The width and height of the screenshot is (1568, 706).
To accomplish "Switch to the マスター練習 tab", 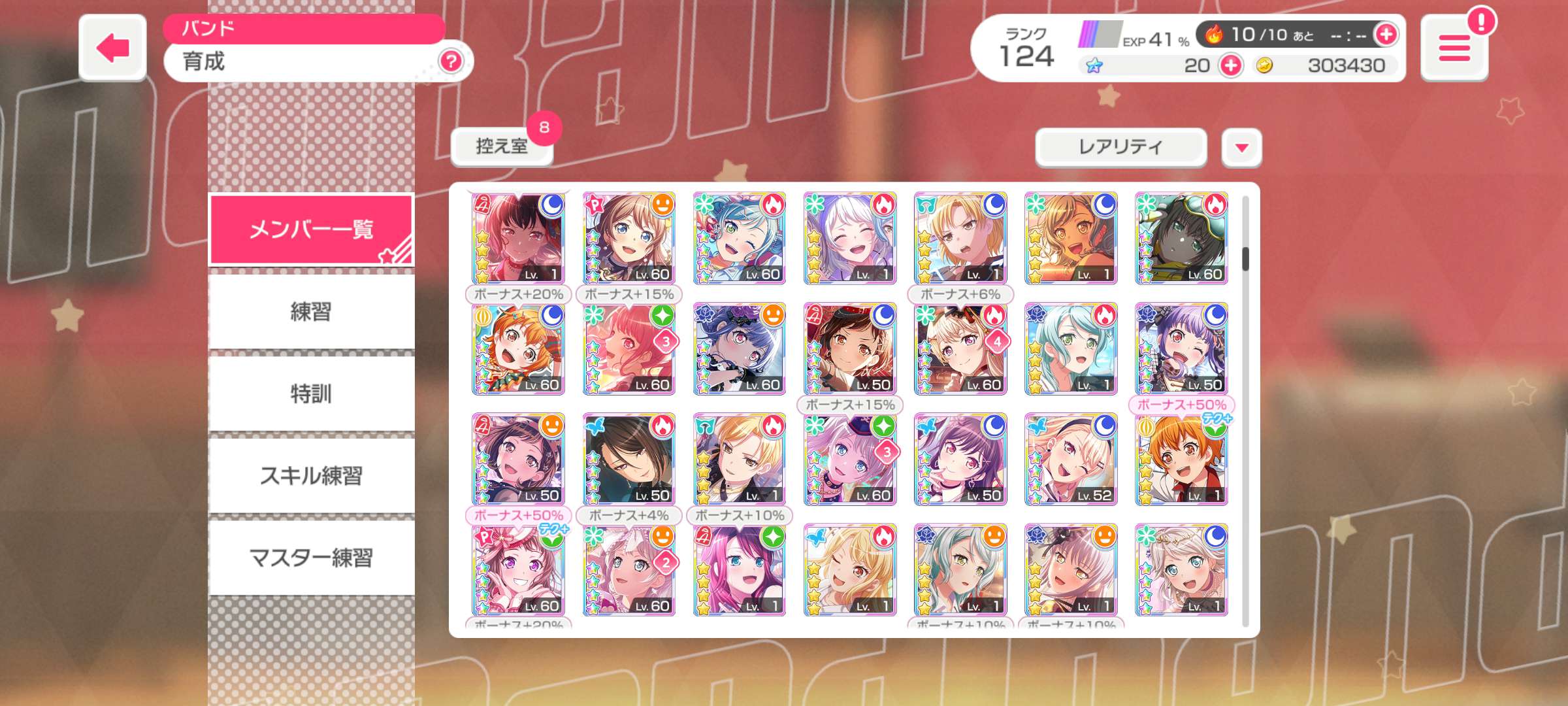I will click(311, 558).
